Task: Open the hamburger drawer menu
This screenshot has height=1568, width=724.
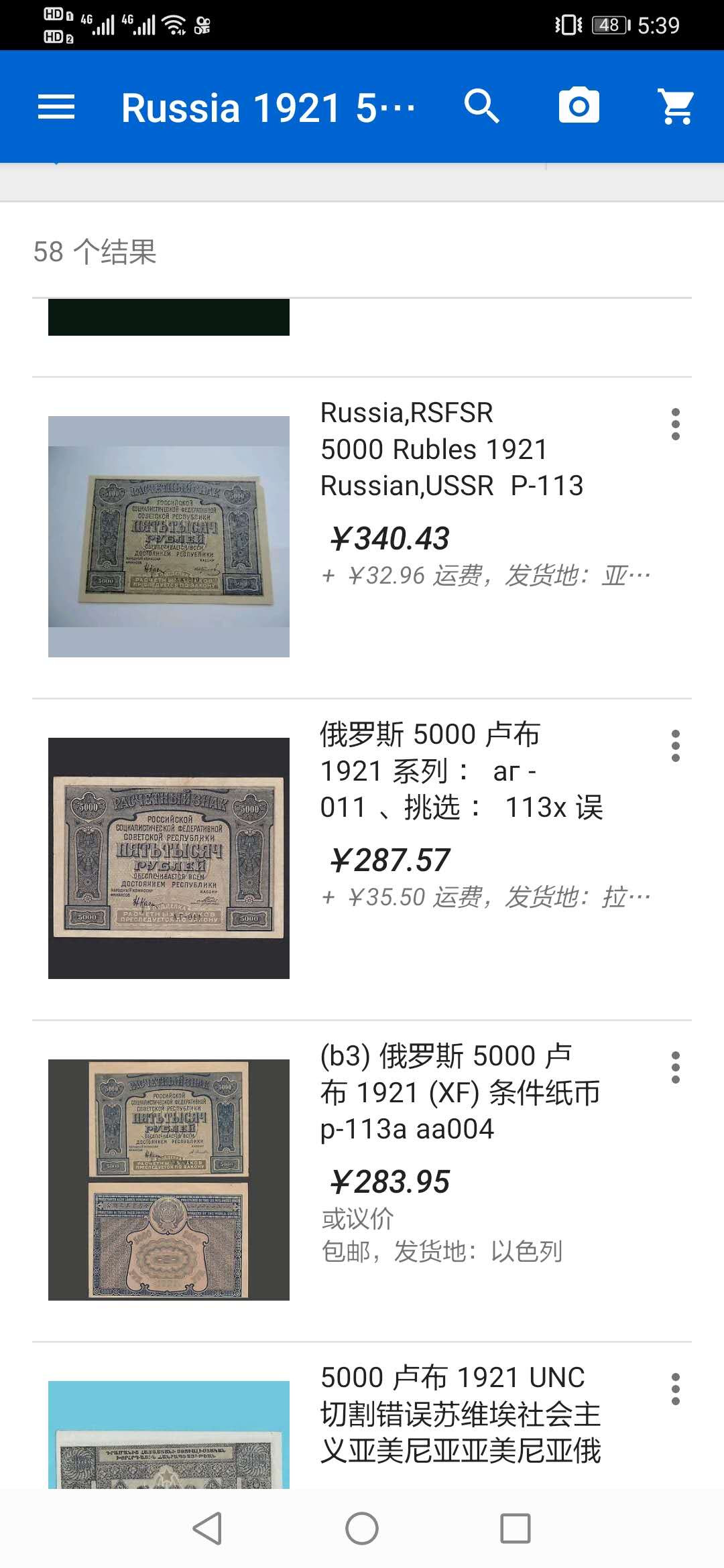Action: coord(56,107)
